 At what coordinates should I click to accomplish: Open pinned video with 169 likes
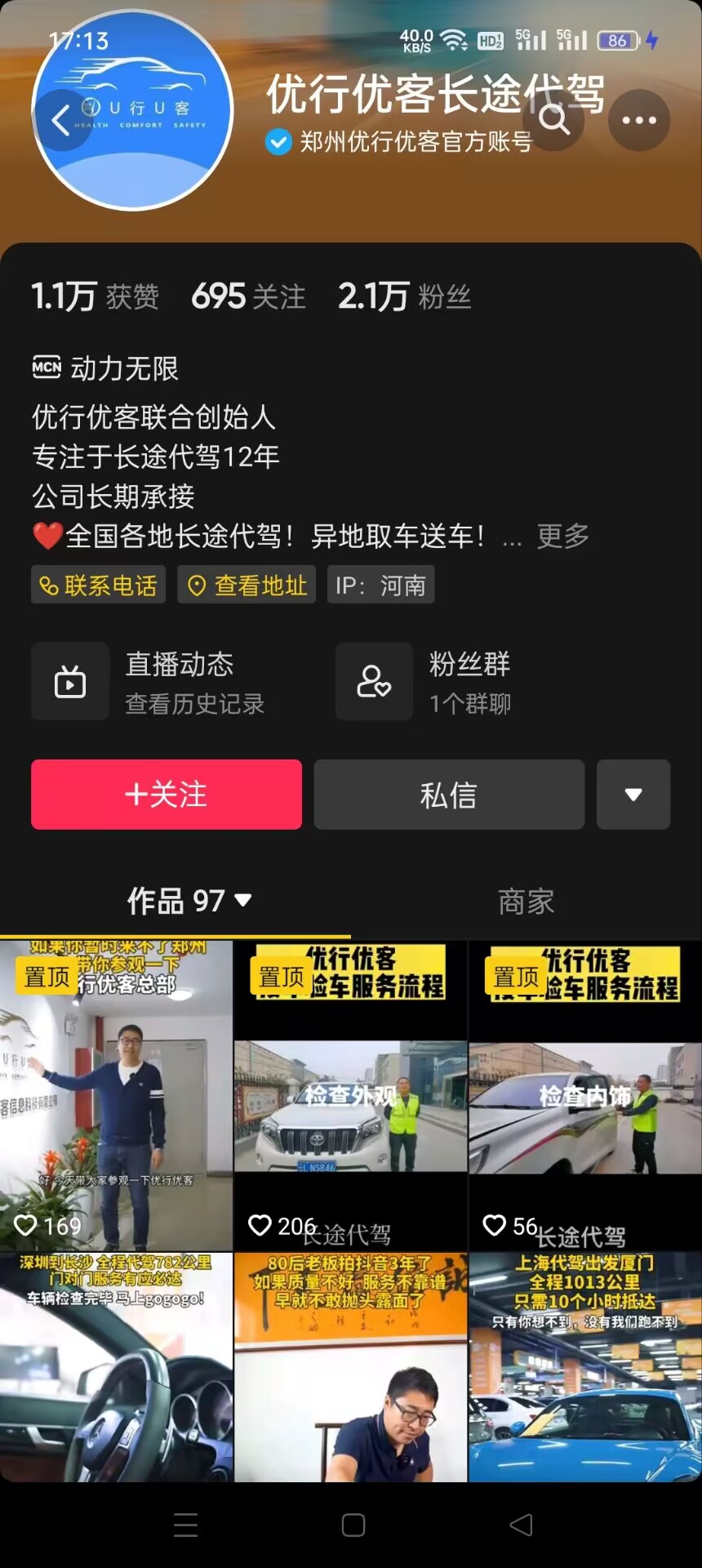116,1094
